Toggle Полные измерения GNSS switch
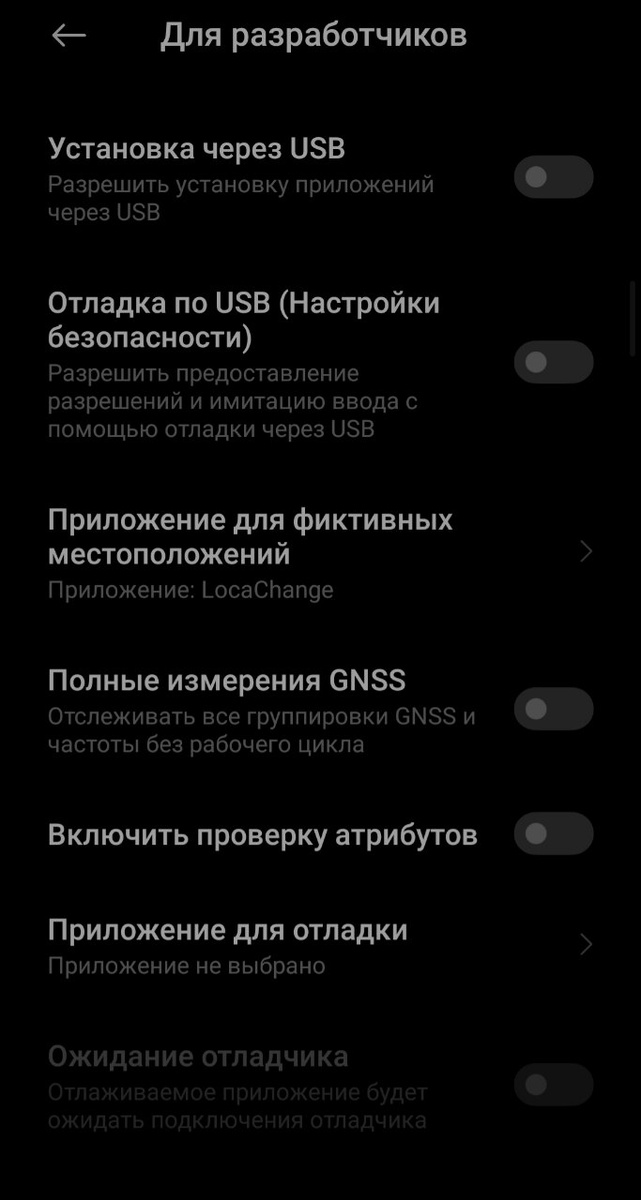This screenshot has height=1200, width=641. point(553,709)
